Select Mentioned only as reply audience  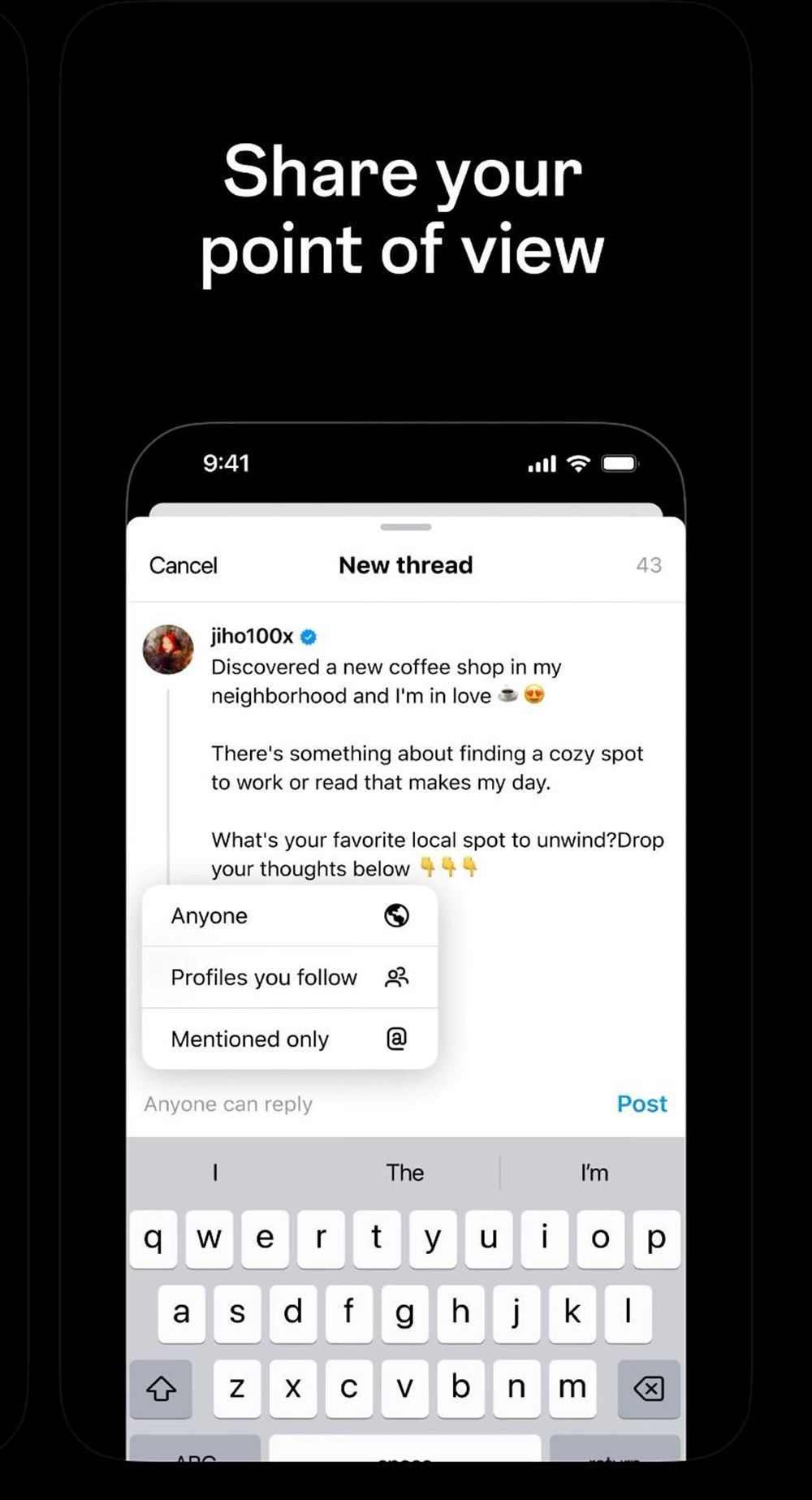click(x=249, y=1039)
